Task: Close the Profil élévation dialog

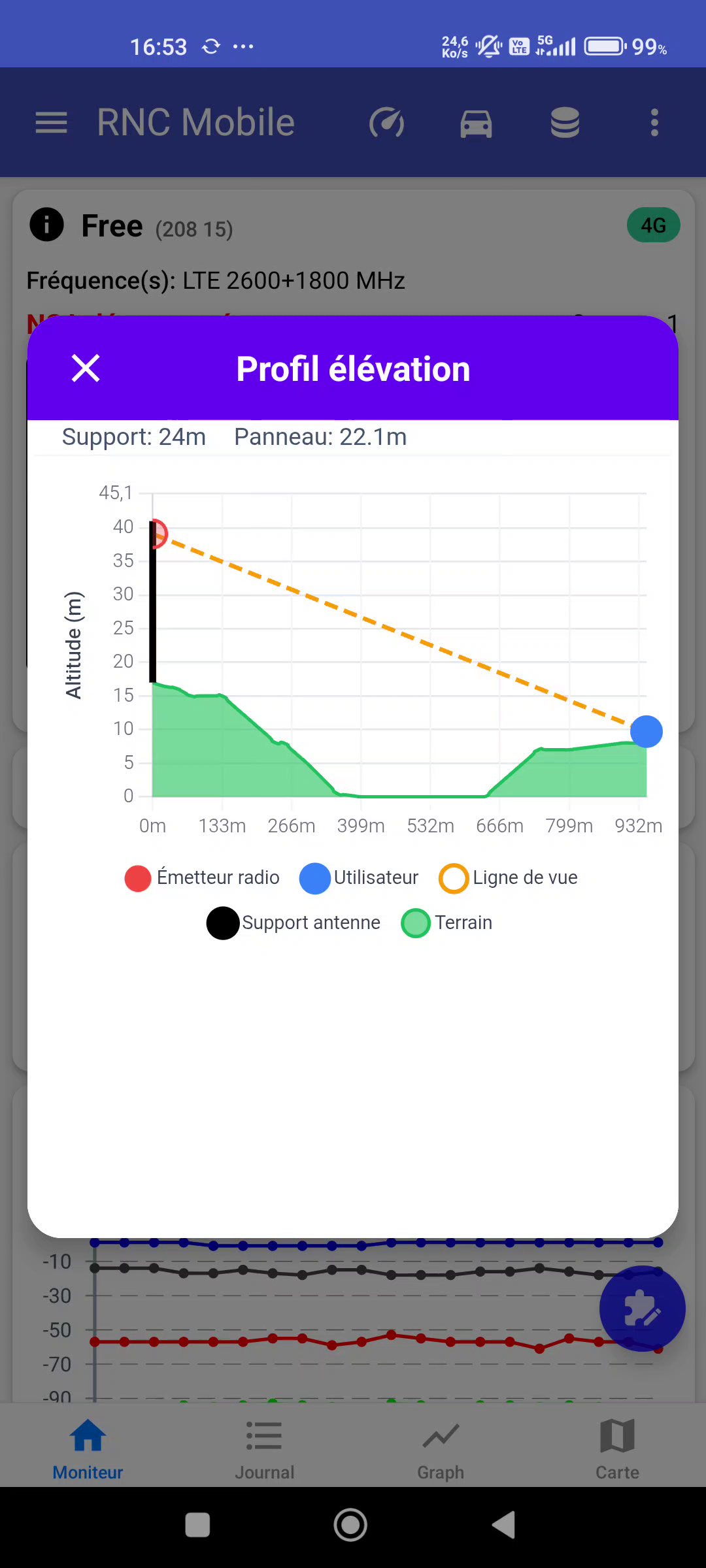Action: point(86,368)
